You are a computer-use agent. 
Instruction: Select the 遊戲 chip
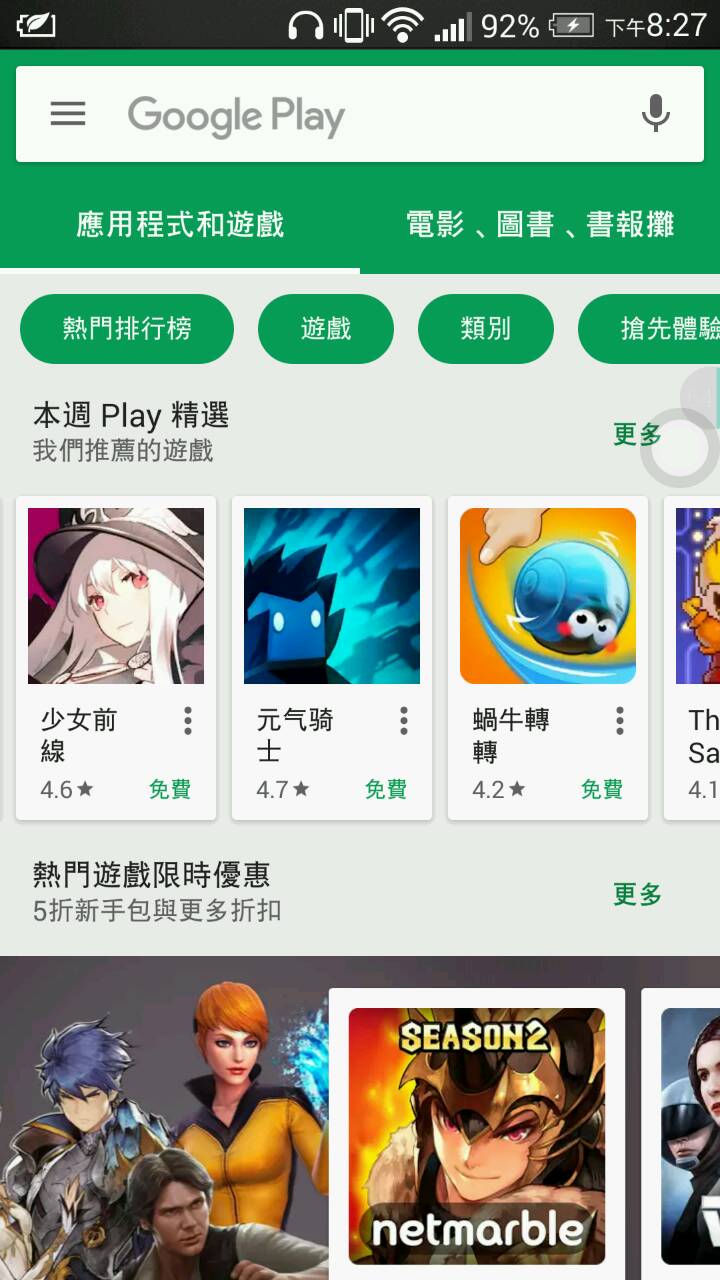coord(326,329)
